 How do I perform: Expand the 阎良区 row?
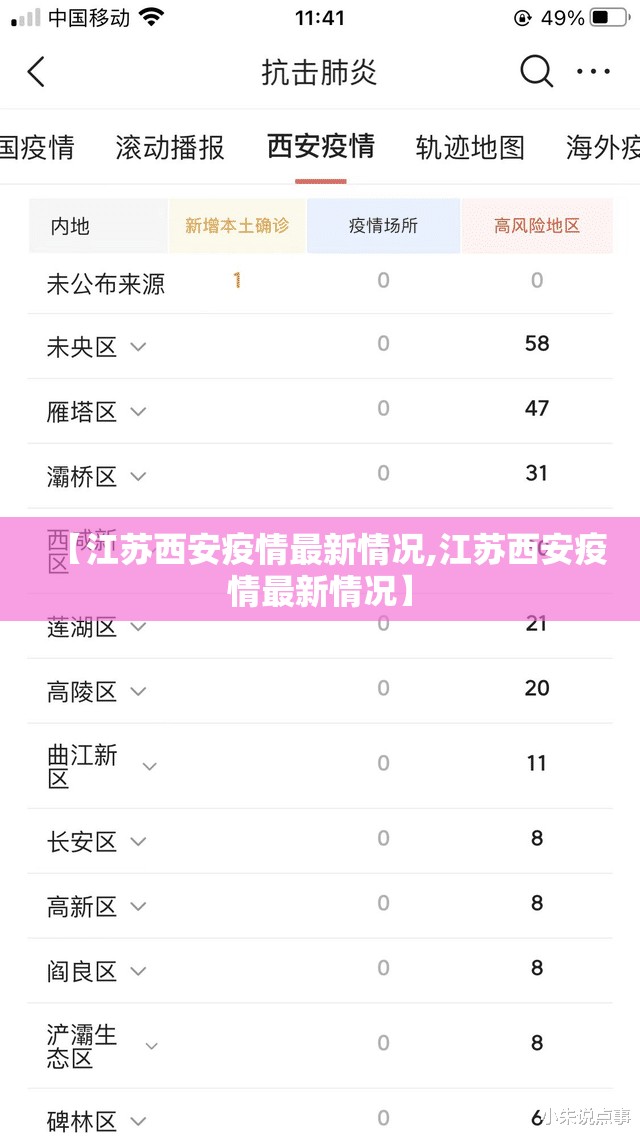(139, 971)
